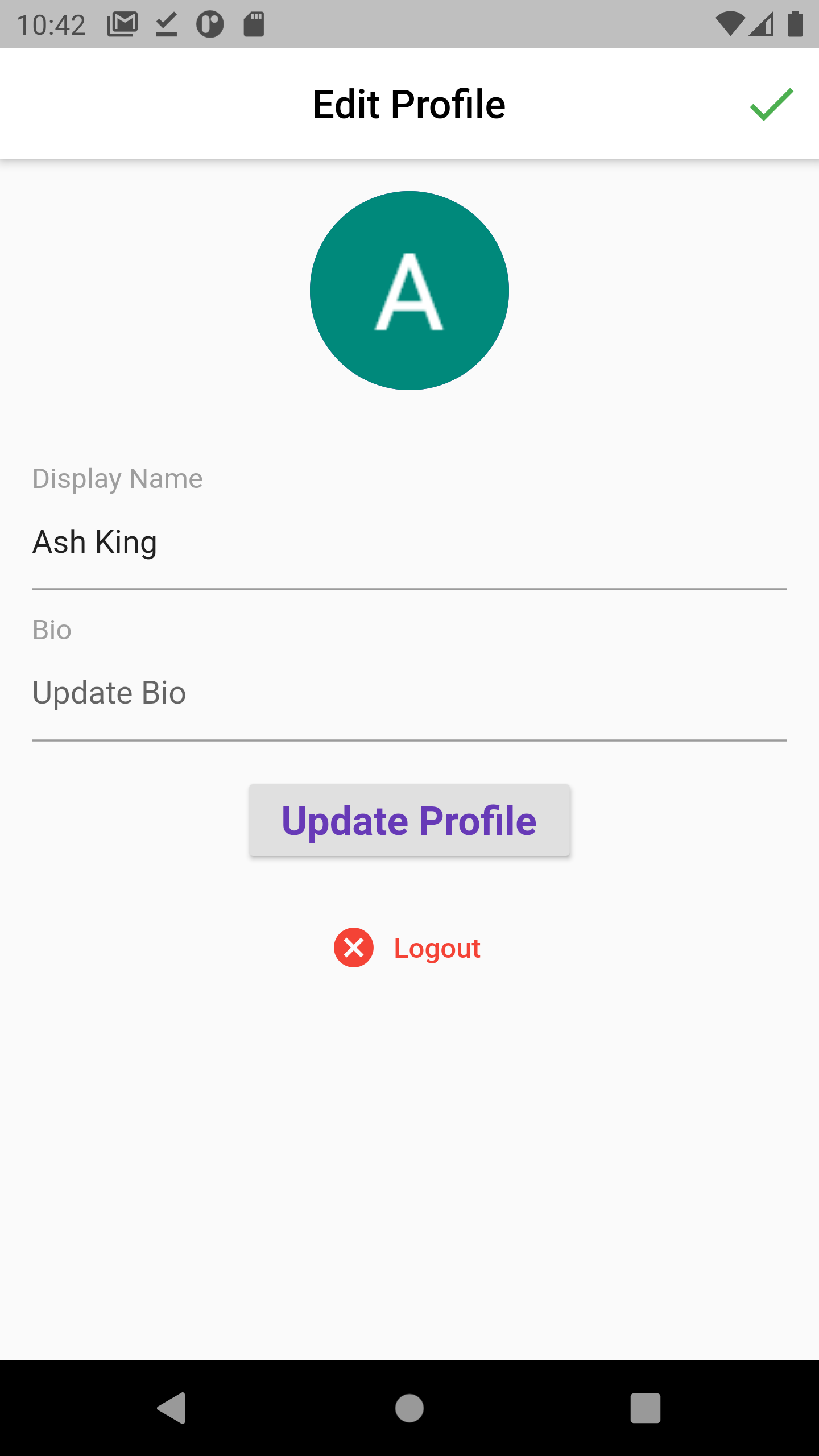Image resolution: width=819 pixels, height=1456 pixels.
Task: Tap the letter A inside the avatar circle
Action: pyautogui.click(x=409, y=291)
